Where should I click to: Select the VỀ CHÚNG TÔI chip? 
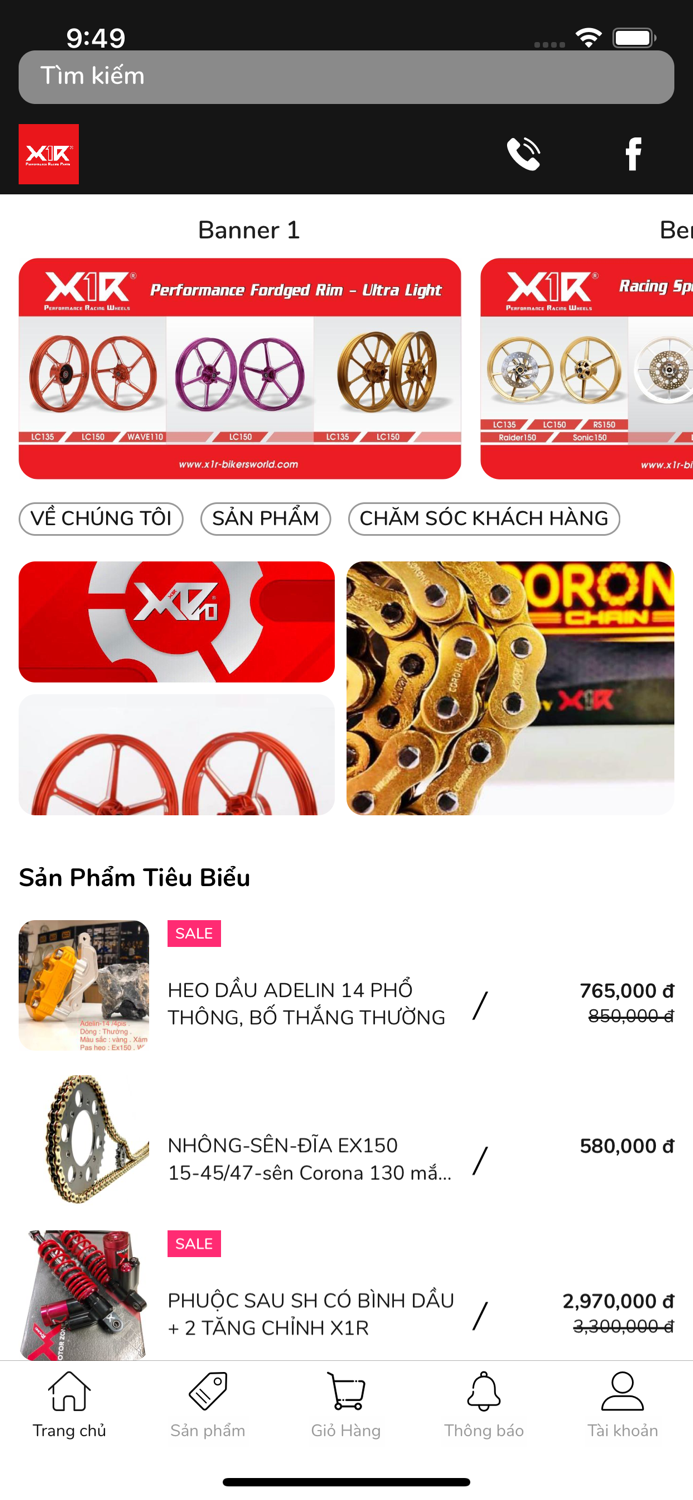tap(101, 519)
